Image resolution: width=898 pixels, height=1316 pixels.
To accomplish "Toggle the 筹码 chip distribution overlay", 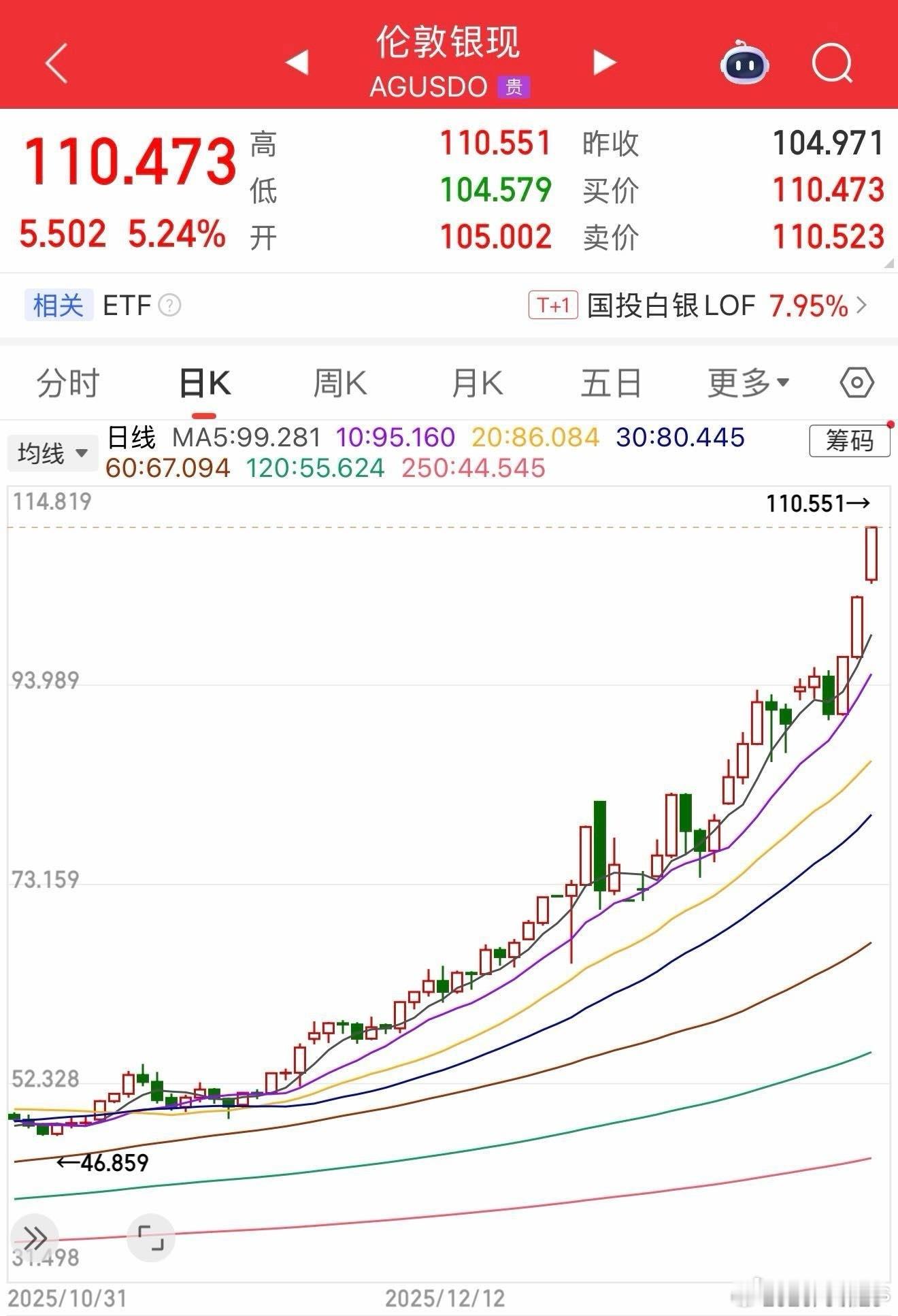I will [x=849, y=442].
